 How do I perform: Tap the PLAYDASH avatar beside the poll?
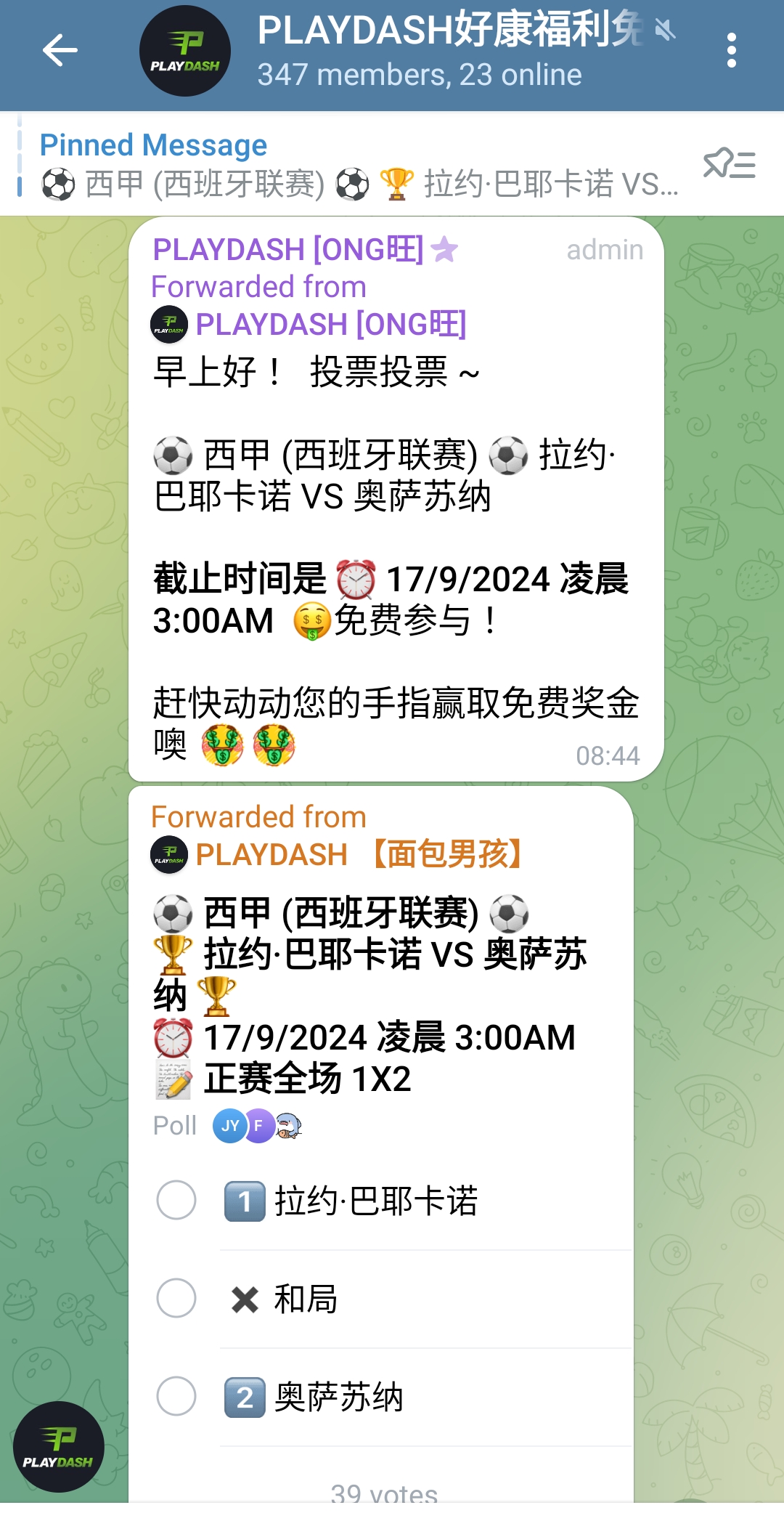(58, 1446)
